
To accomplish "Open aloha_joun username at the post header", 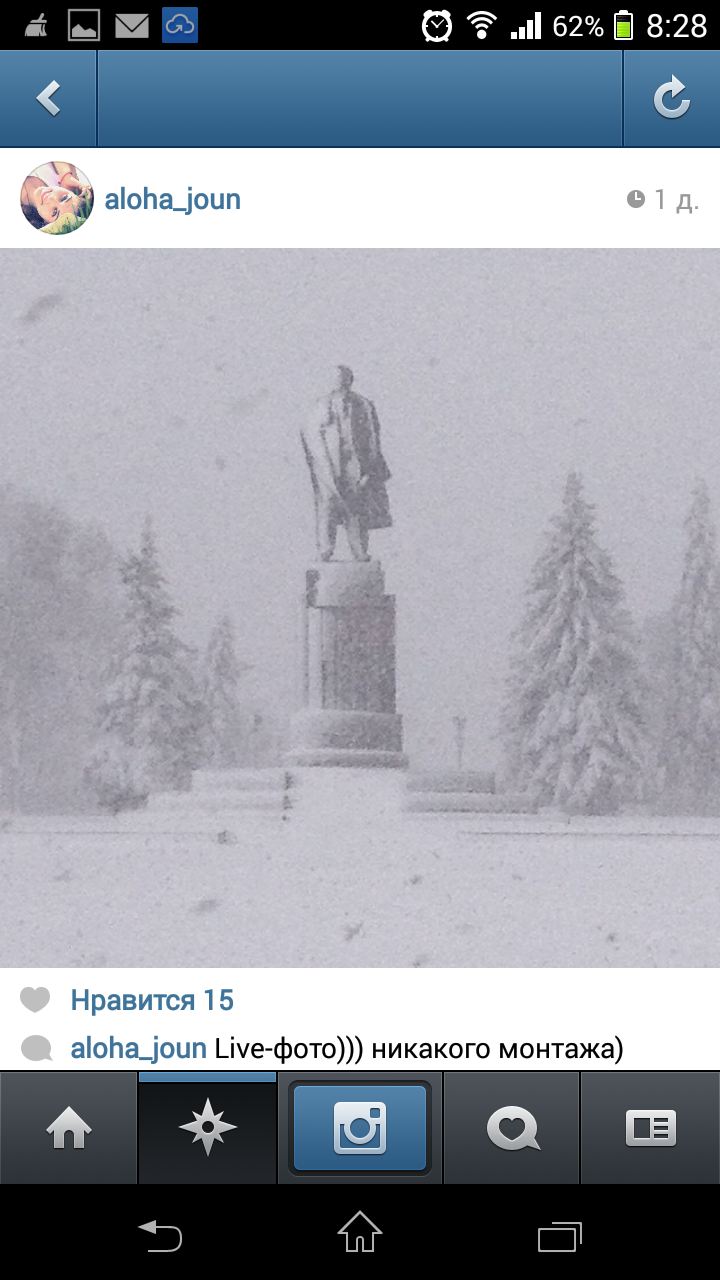I will click(x=173, y=199).
